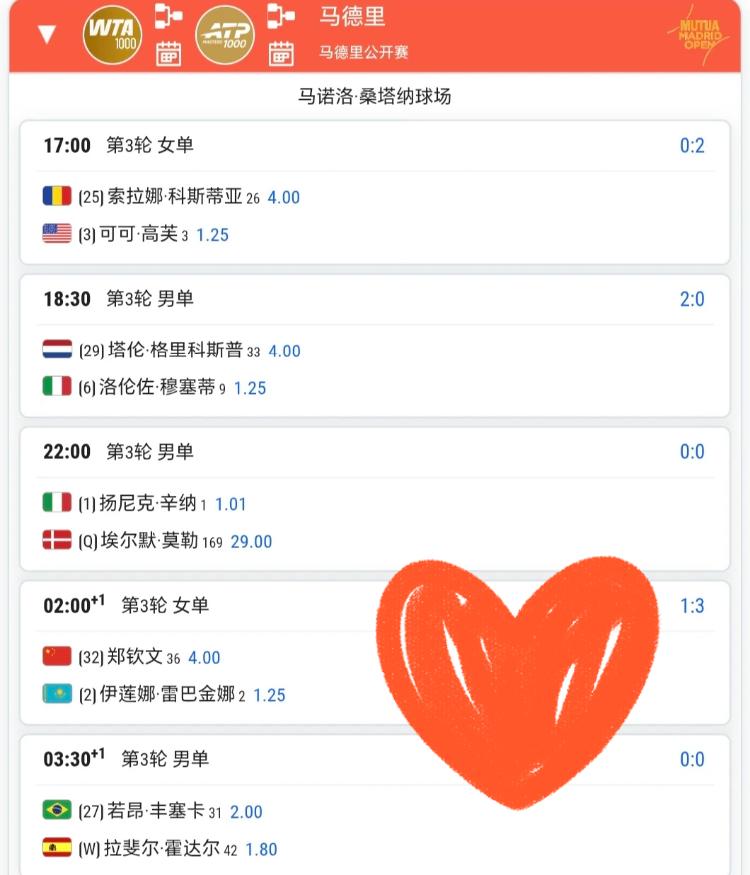750x875 pixels.
Task: Click the Denmark flag beside 埃尔默·莫勒
Action: click(55, 541)
